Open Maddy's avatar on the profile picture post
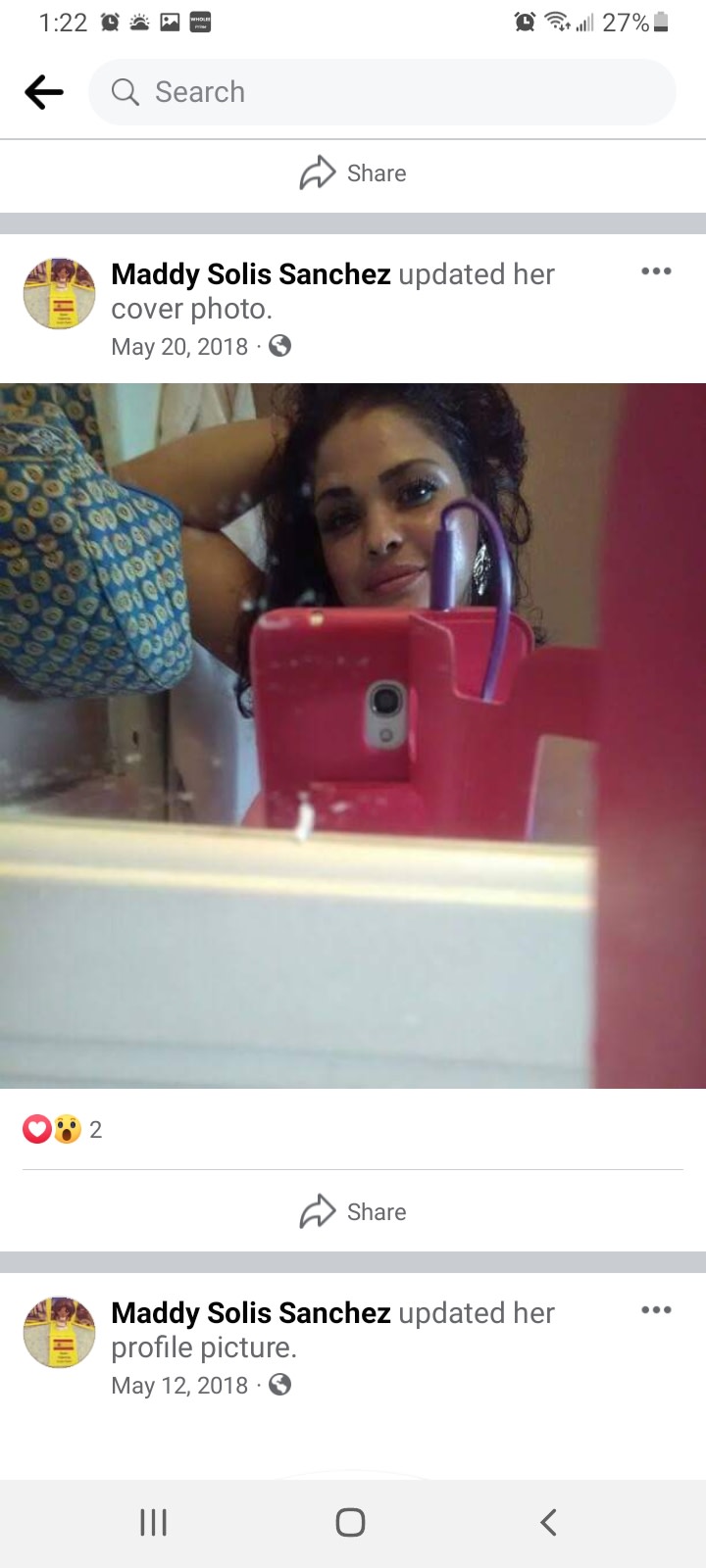This screenshot has width=706, height=1568. click(x=60, y=1332)
